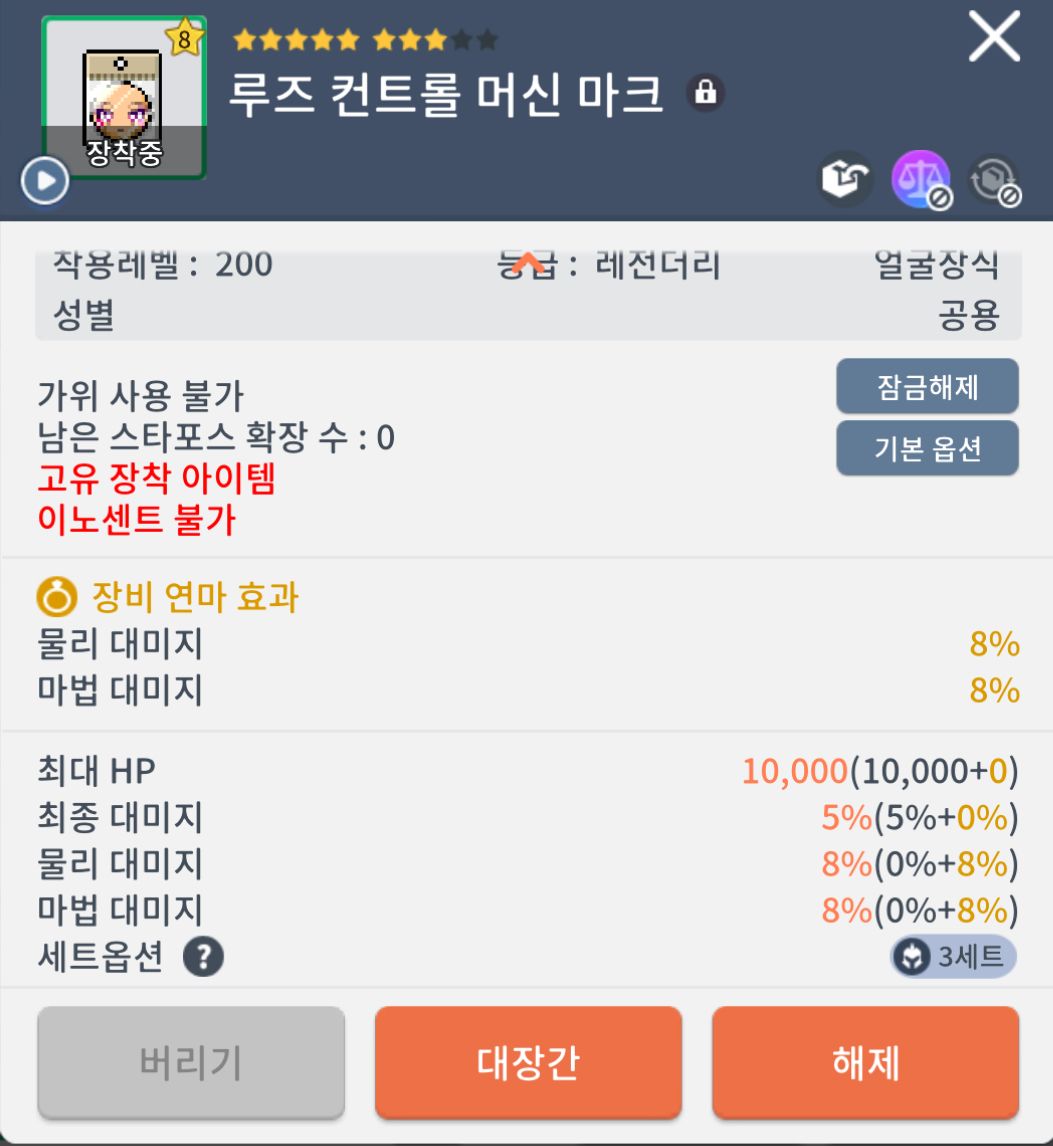
Task: Close the item detail window
Action: click(993, 38)
